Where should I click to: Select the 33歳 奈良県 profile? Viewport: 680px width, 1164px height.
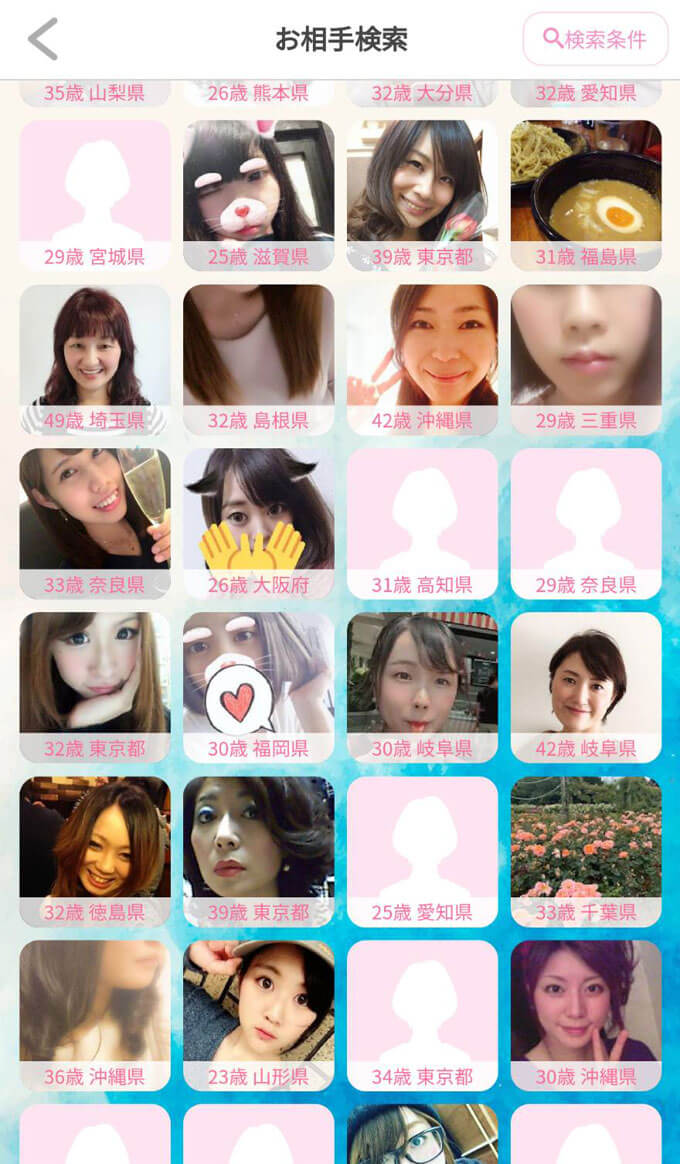click(x=95, y=523)
